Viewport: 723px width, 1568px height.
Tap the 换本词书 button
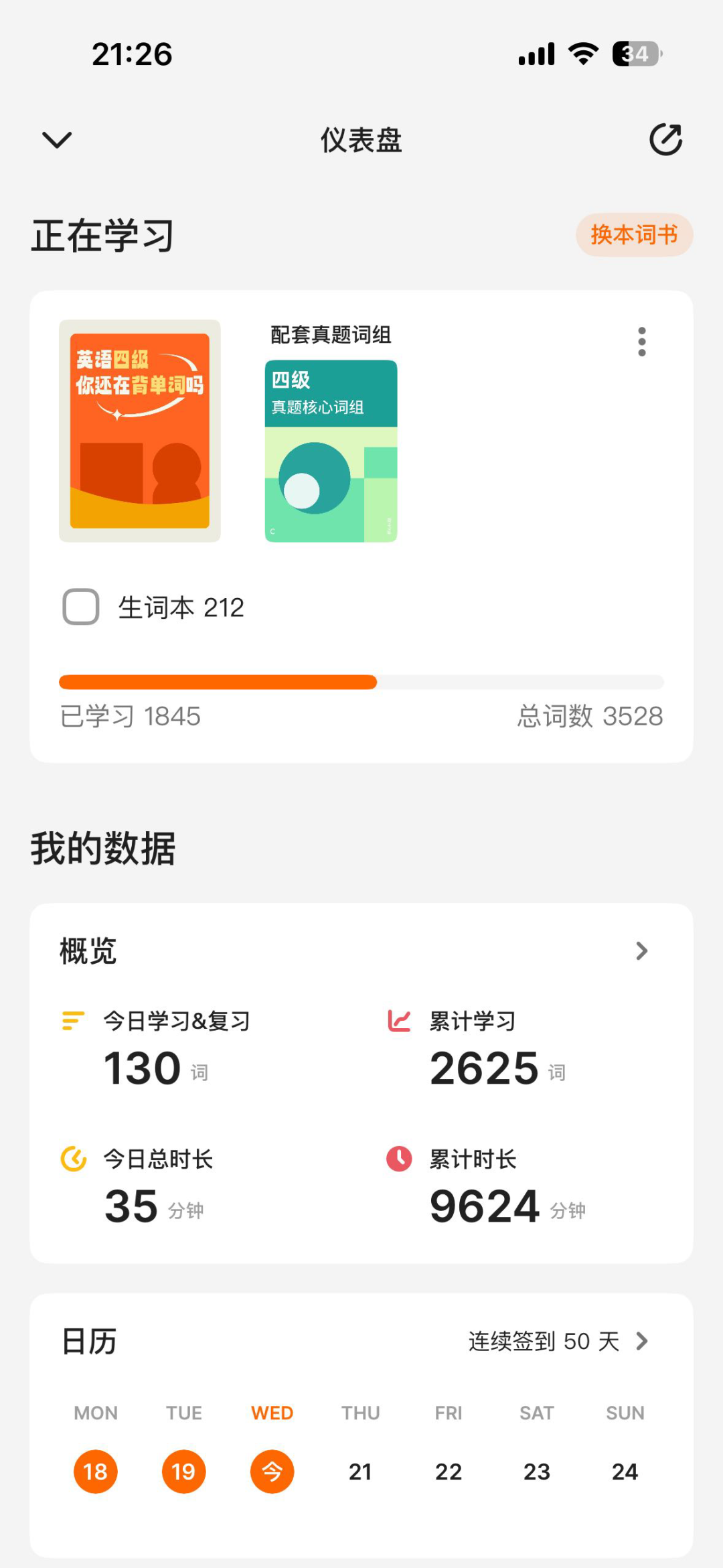point(633,235)
